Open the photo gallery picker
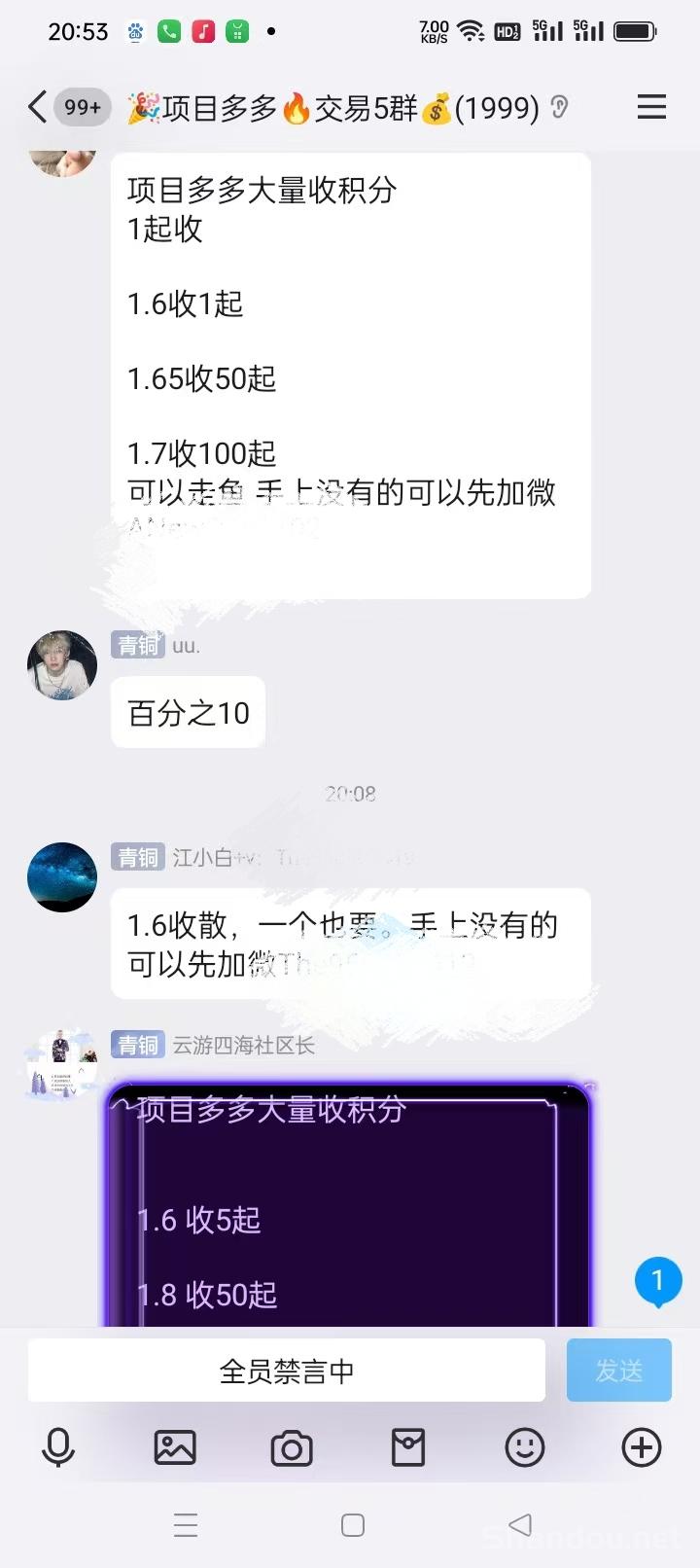Viewport: 700px width, 1568px height. pos(175,1447)
